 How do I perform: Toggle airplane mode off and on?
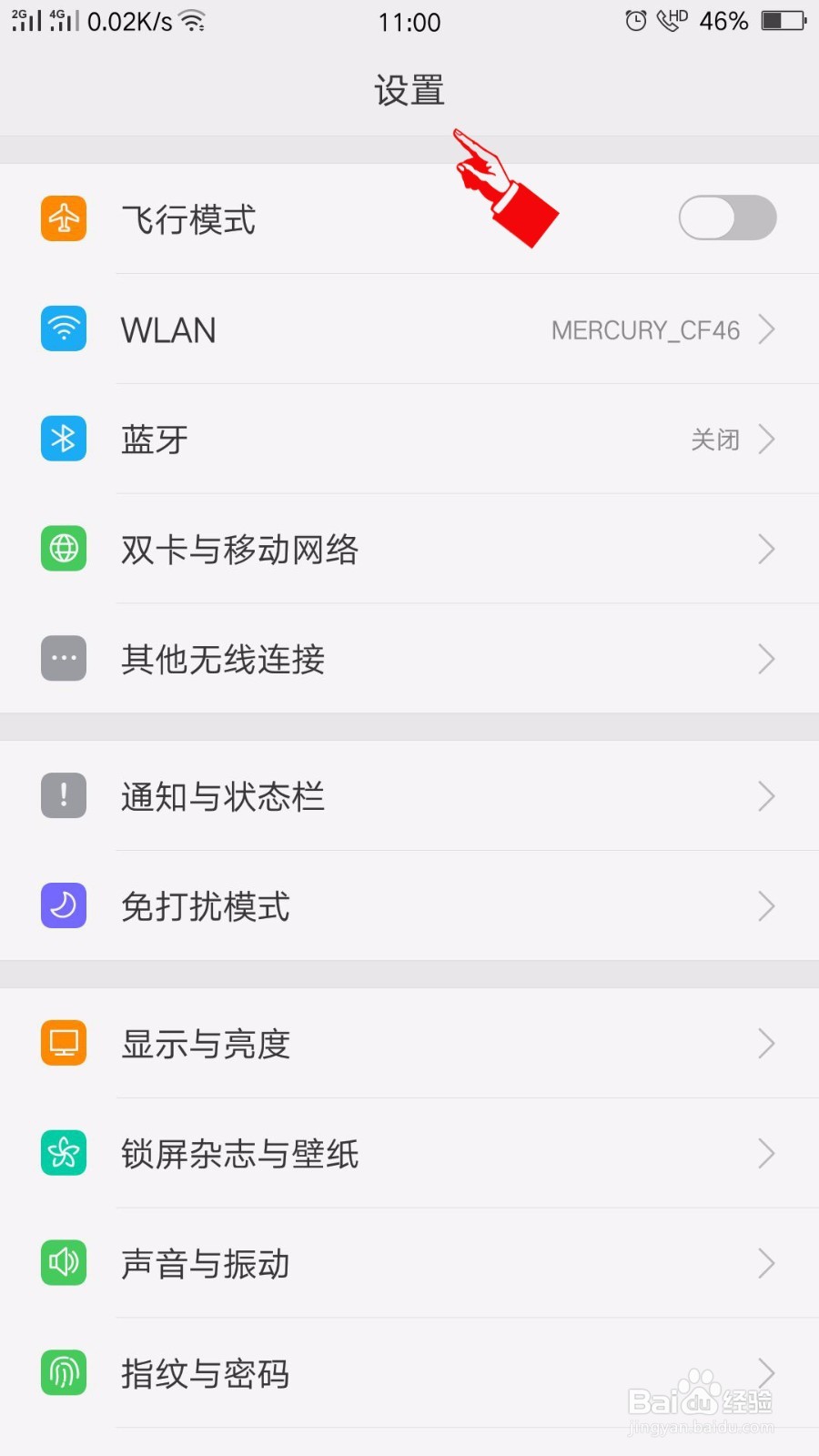click(726, 218)
